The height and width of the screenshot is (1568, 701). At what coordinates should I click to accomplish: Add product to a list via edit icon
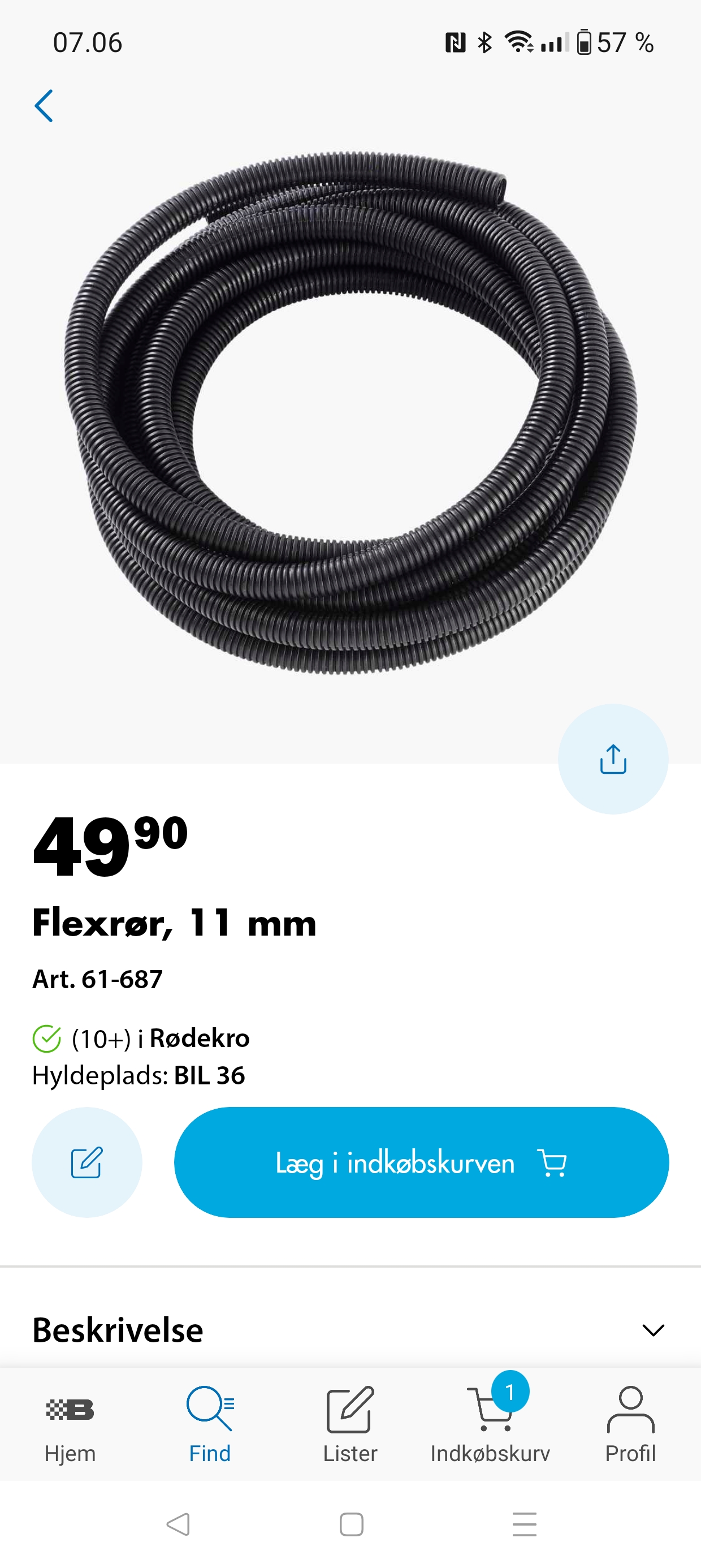[x=87, y=1162]
